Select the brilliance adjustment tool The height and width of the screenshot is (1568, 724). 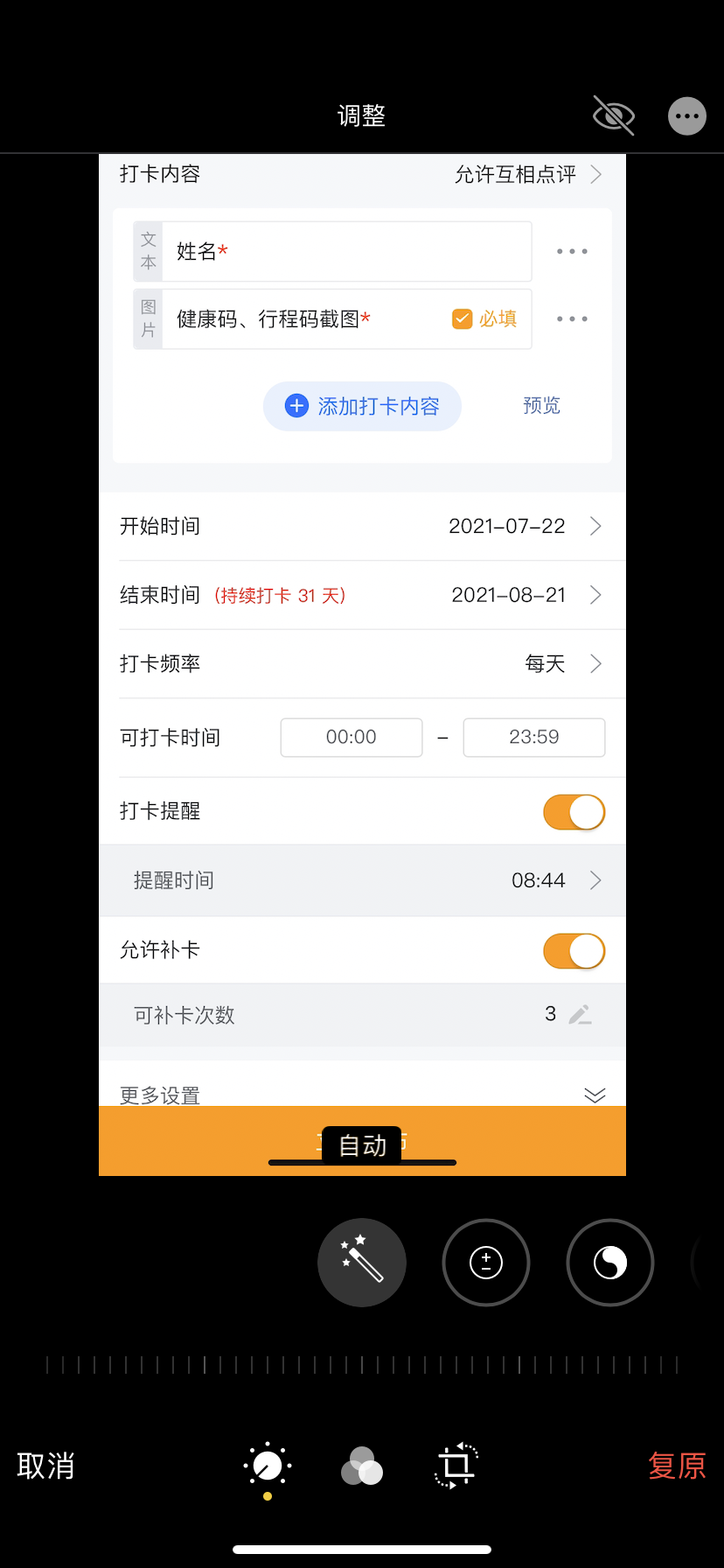click(610, 1263)
